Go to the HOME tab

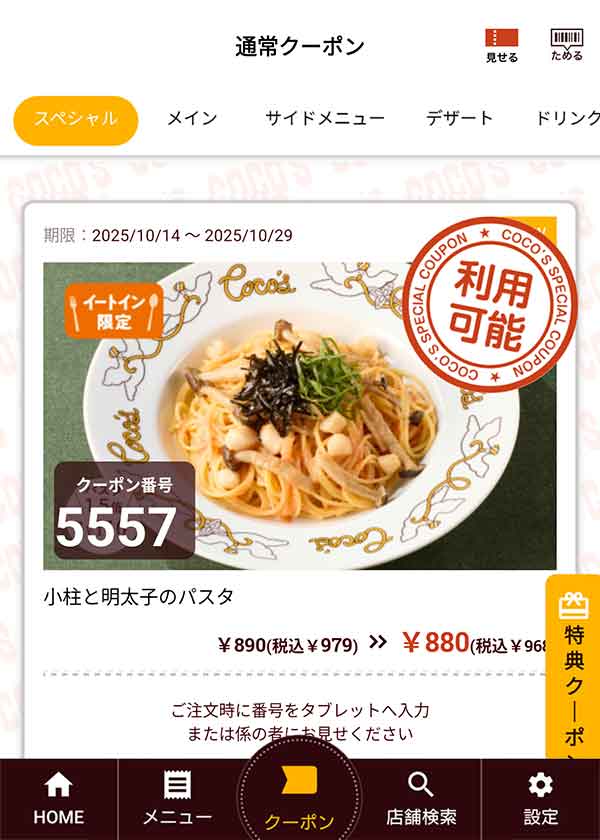(x=59, y=799)
